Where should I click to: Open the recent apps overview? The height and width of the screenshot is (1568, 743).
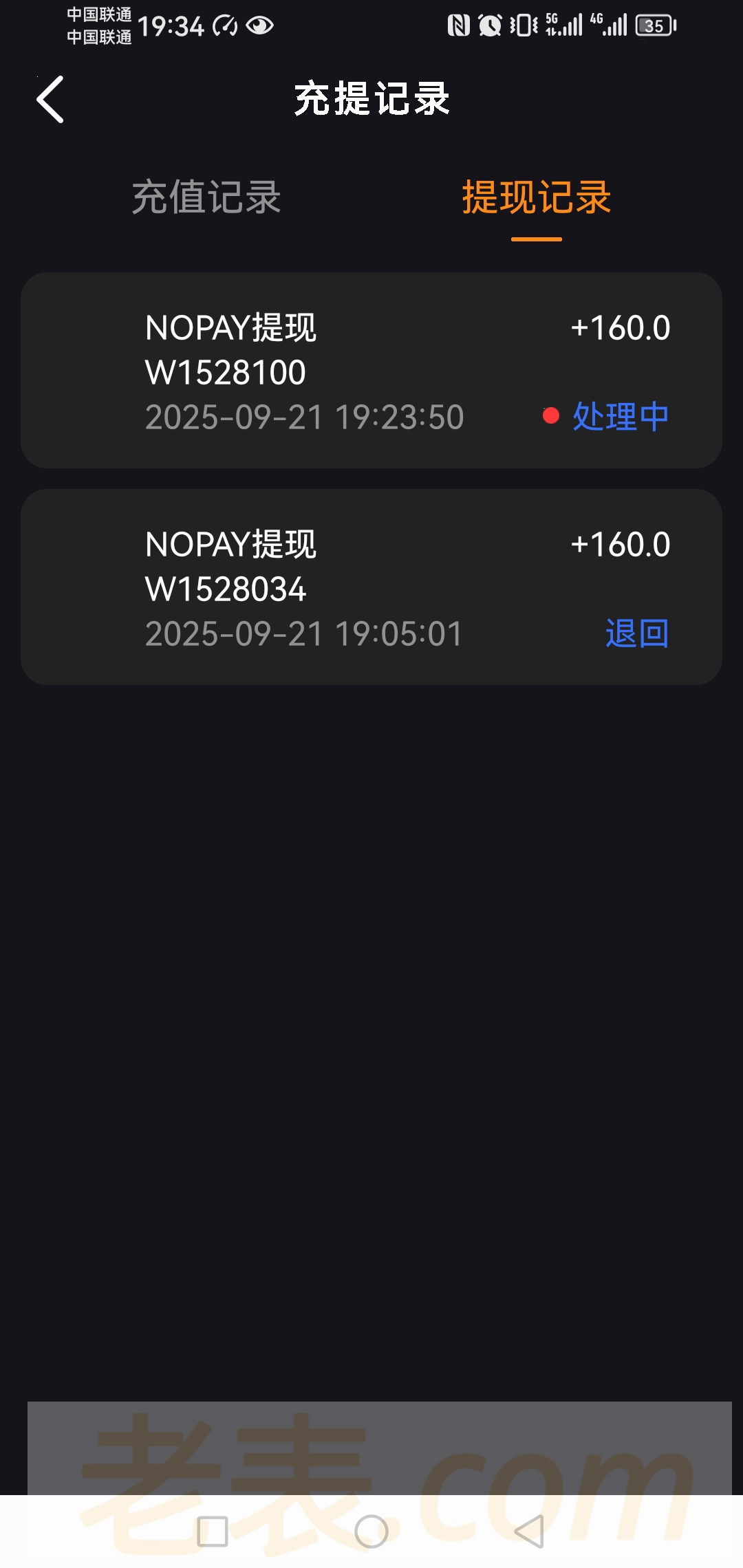[213, 1532]
